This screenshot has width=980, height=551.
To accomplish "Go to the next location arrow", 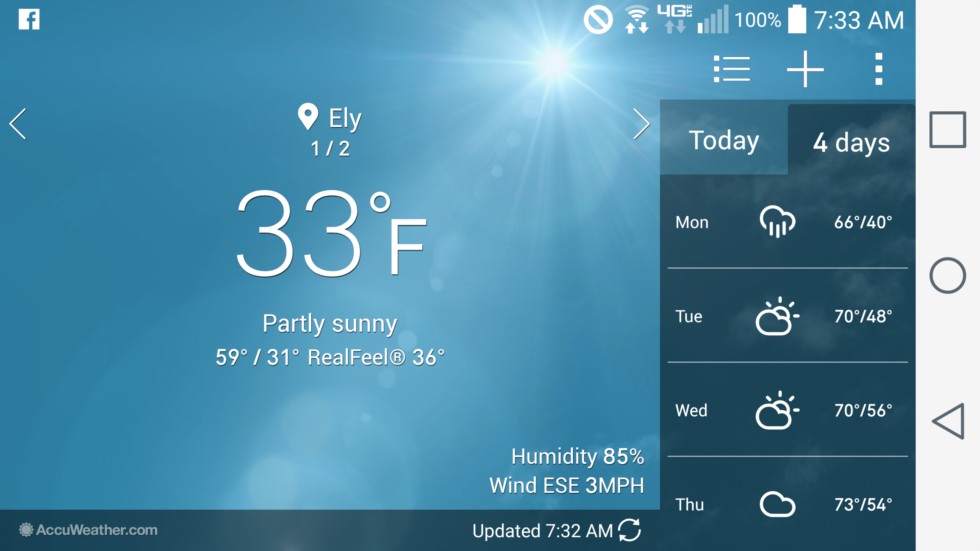I will (x=641, y=124).
